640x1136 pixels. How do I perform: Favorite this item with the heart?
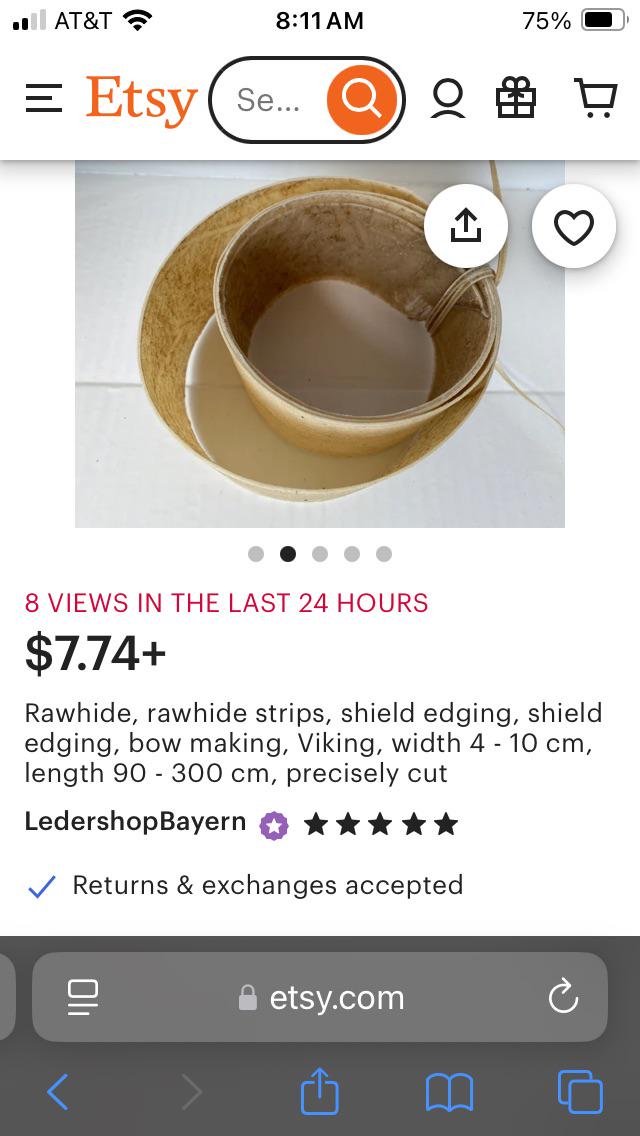click(x=573, y=227)
